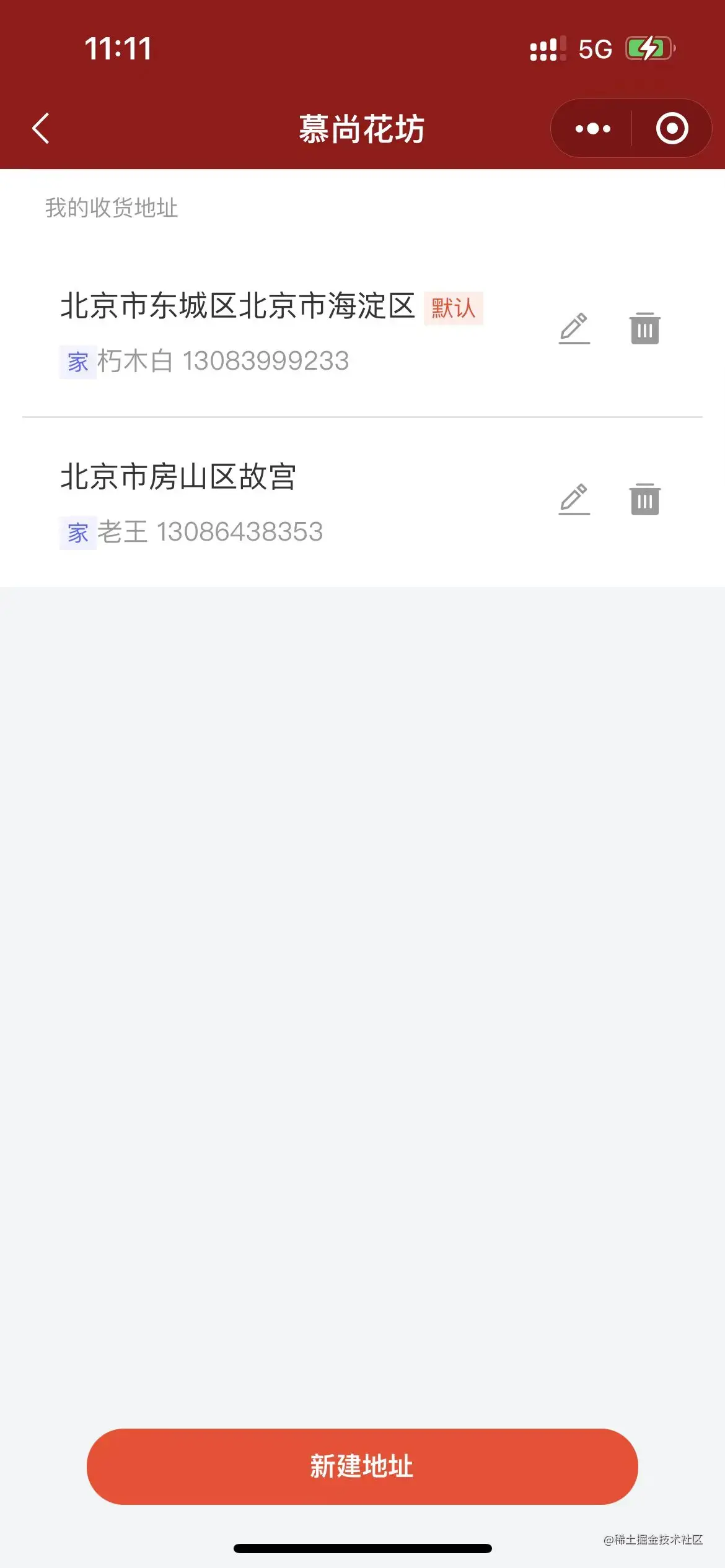Go back from the address list
This screenshot has width=725, height=1568.
tap(41, 129)
